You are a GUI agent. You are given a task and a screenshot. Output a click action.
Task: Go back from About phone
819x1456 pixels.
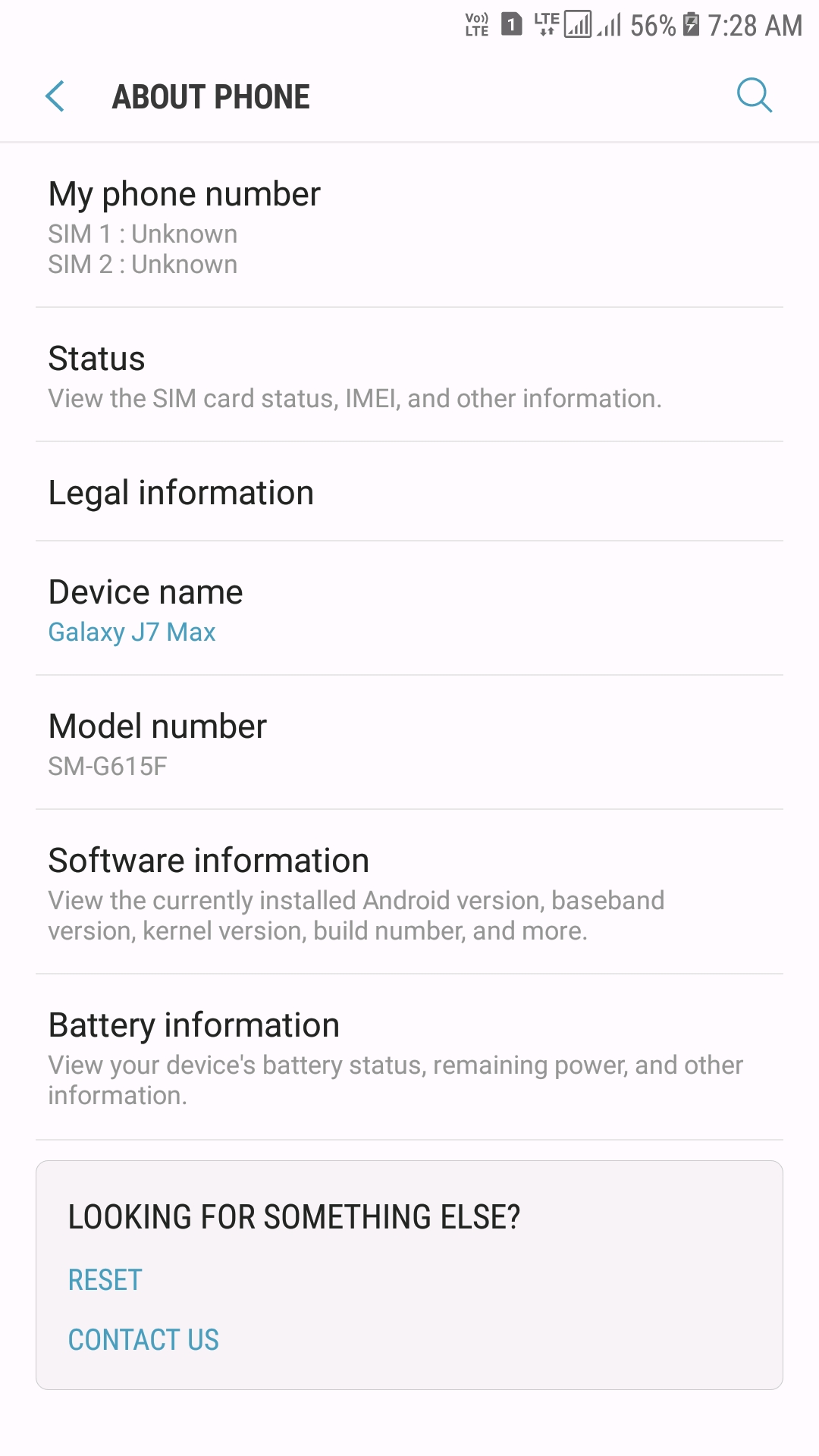(x=55, y=96)
